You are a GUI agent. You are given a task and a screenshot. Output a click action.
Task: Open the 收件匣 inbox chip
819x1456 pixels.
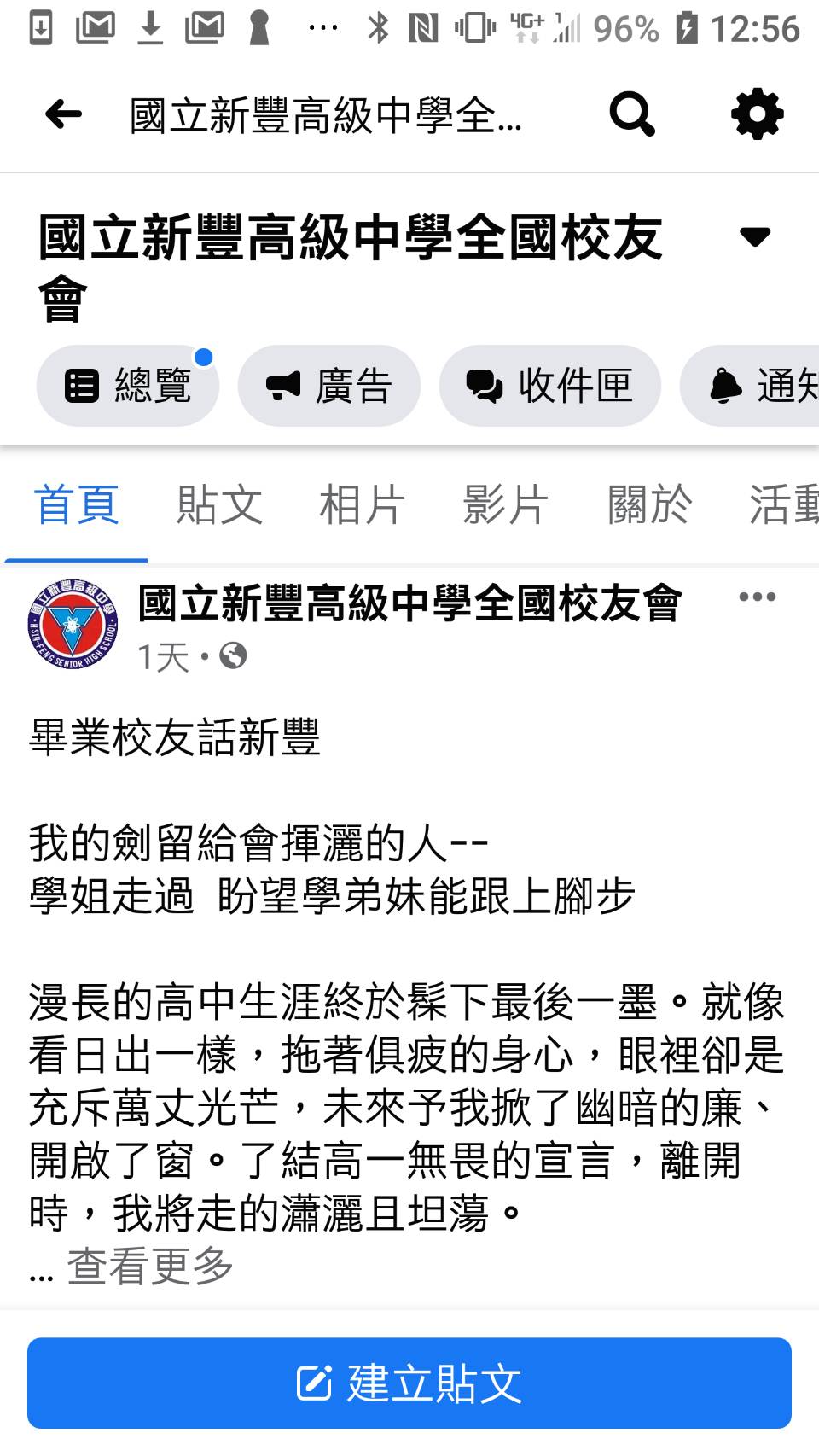[550, 386]
